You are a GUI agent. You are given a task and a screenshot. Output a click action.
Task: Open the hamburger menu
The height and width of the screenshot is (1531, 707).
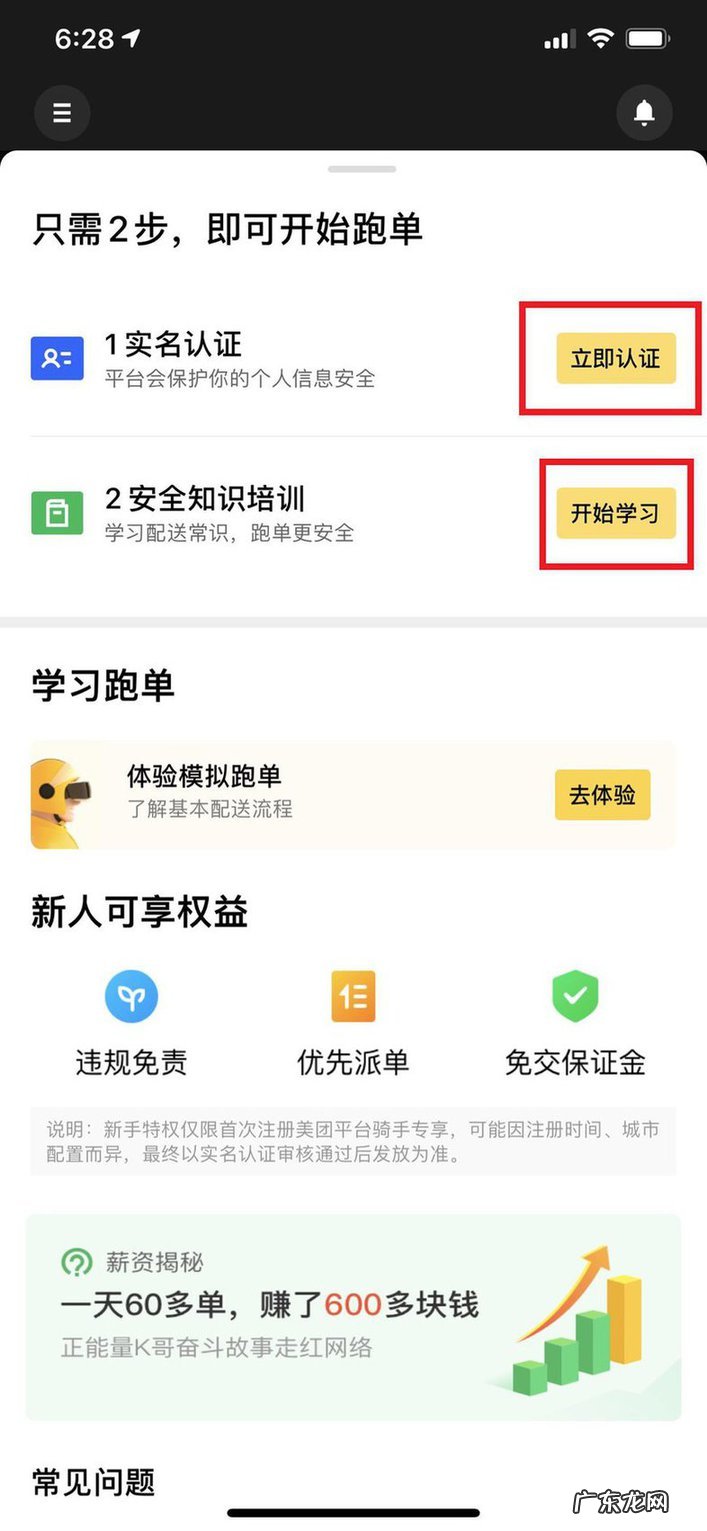62,113
